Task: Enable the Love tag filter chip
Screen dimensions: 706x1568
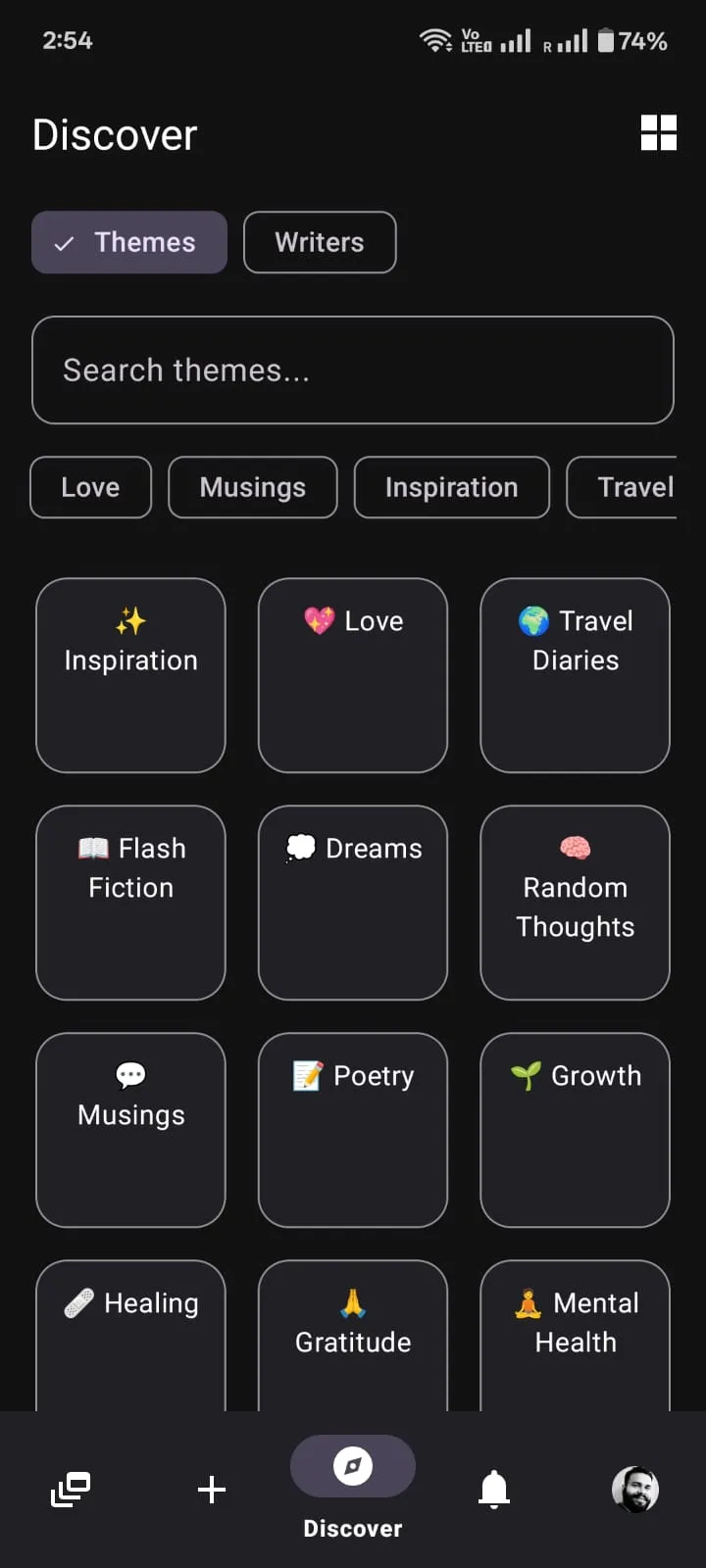Action: coord(90,487)
